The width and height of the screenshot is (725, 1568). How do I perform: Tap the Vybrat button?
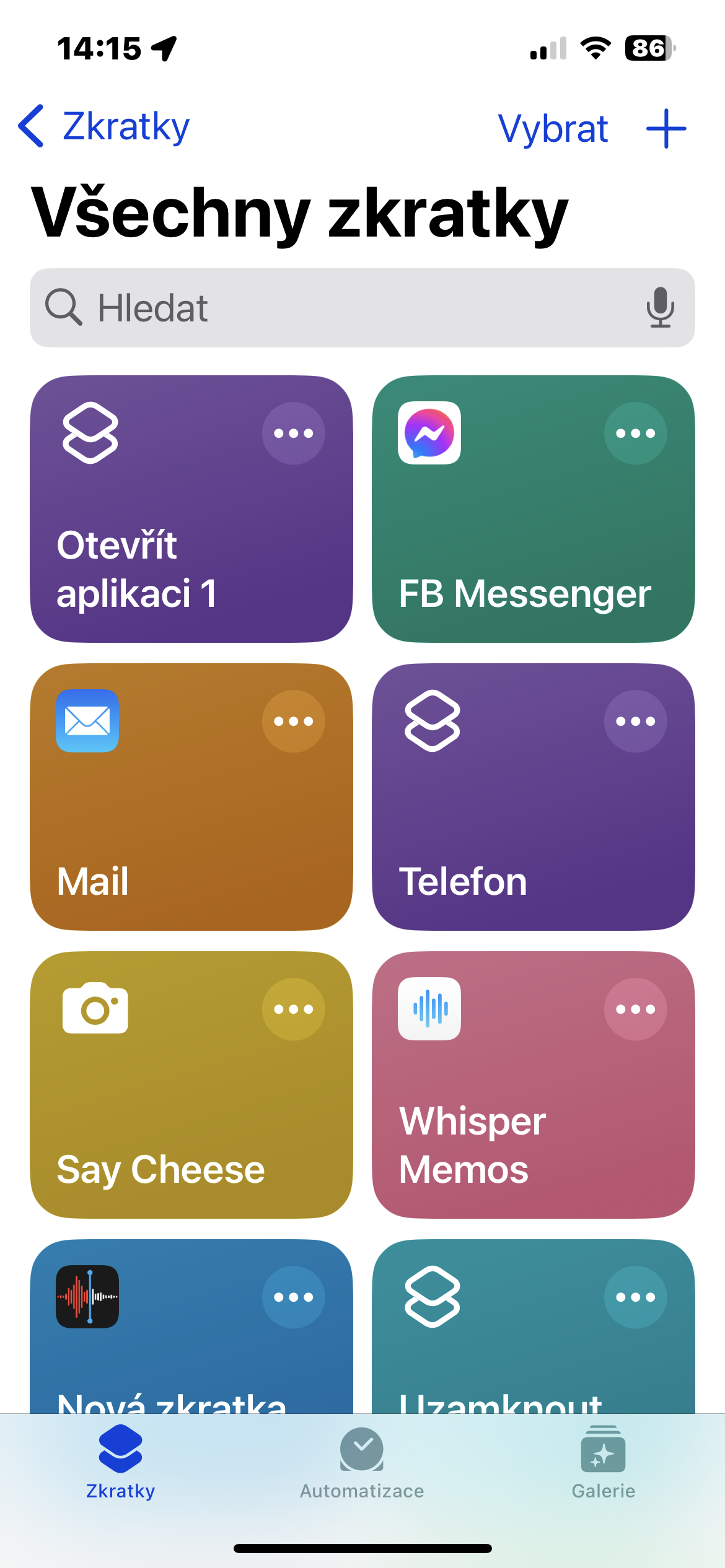tap(553, 129)
